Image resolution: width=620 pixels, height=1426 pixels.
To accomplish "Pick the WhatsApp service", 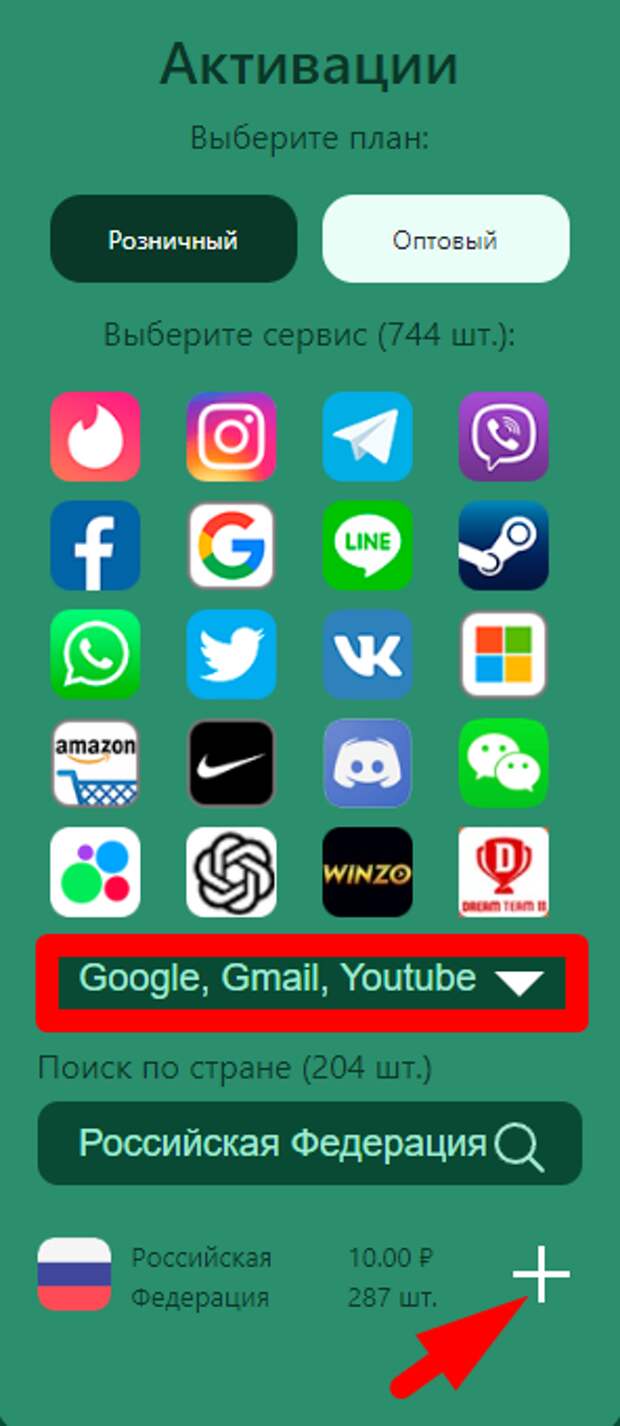I will [95, 654].
